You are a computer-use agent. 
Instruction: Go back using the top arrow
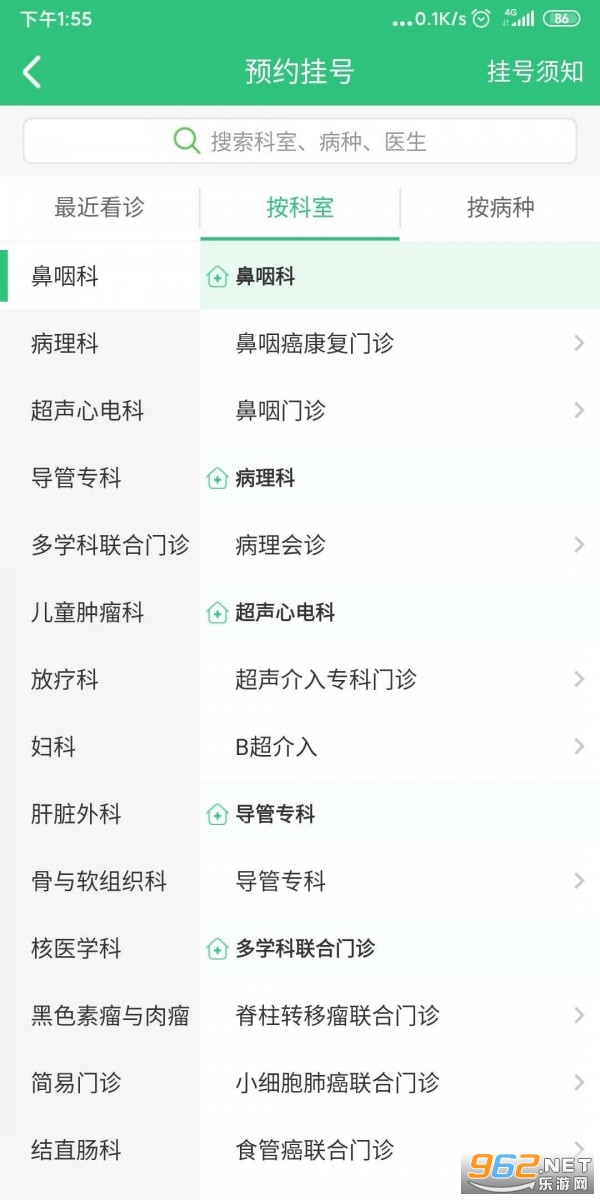(x=33, y=71)
